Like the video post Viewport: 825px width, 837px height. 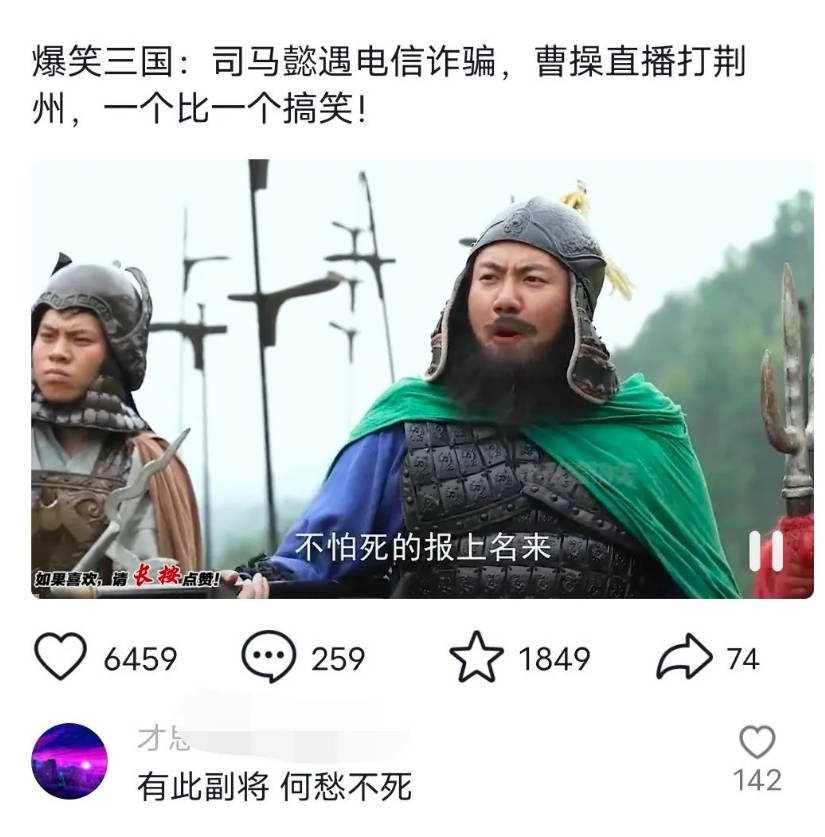point(61,658)
